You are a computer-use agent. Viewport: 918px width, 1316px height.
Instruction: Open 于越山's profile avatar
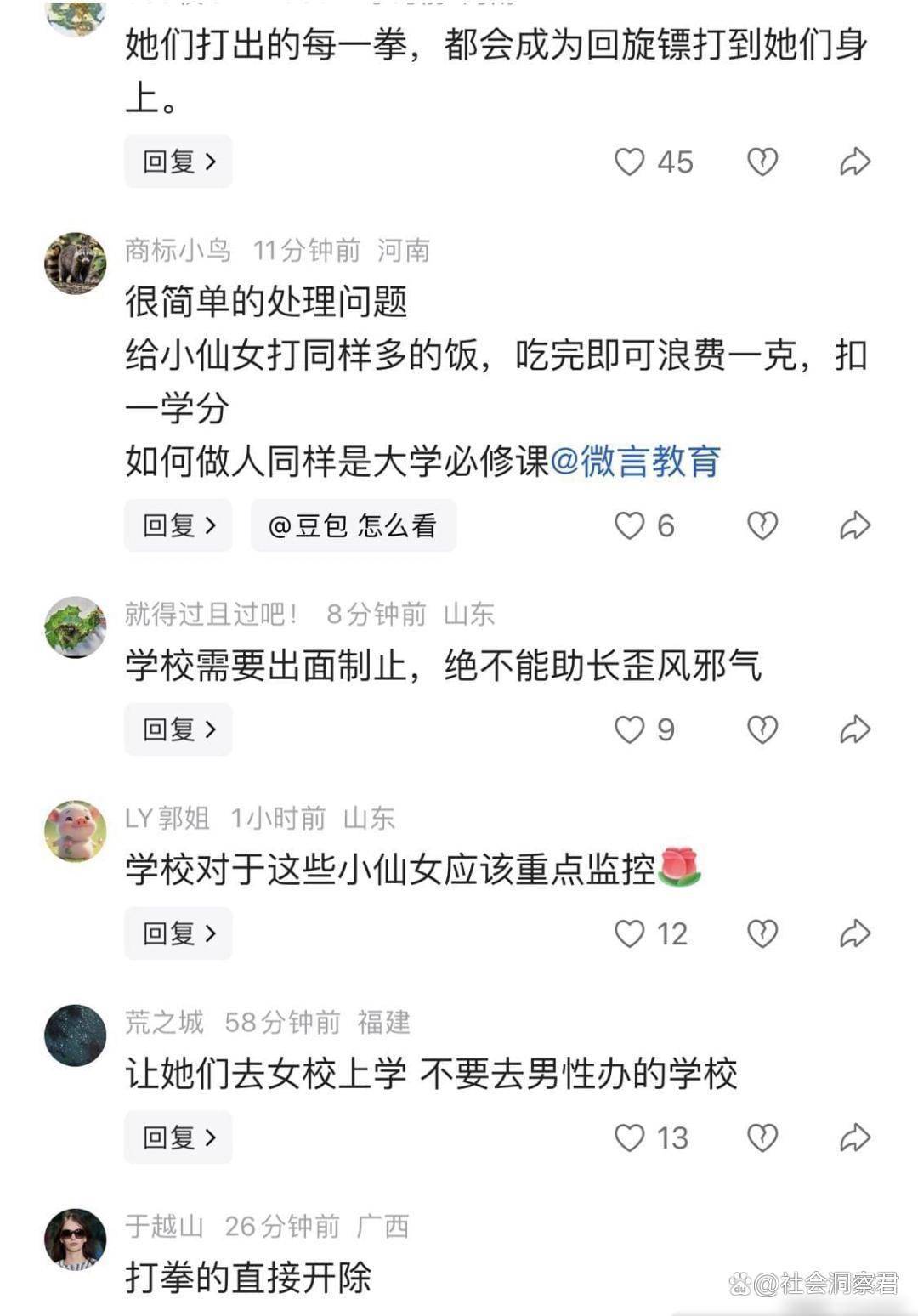point(76,1239)
